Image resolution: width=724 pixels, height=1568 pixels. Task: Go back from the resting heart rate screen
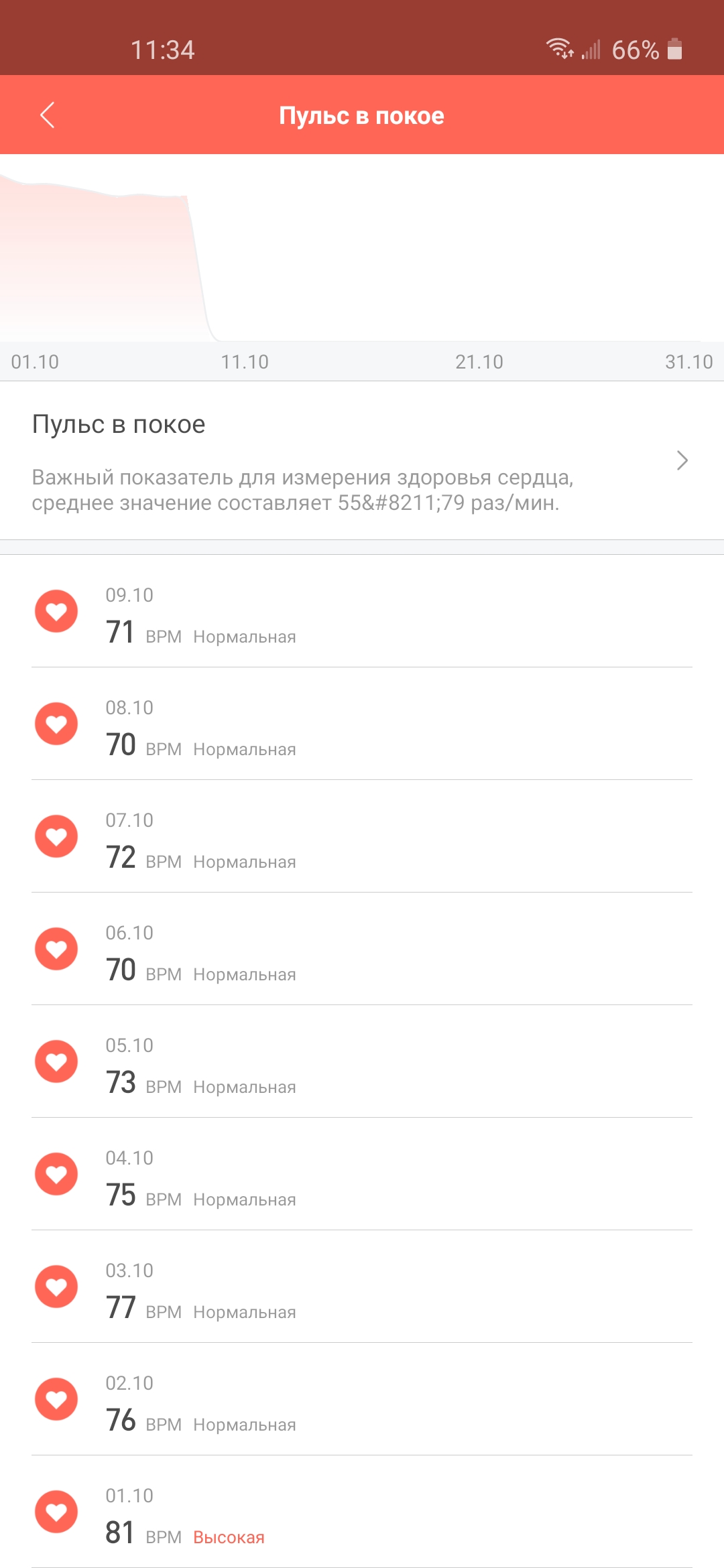[47, 115]
